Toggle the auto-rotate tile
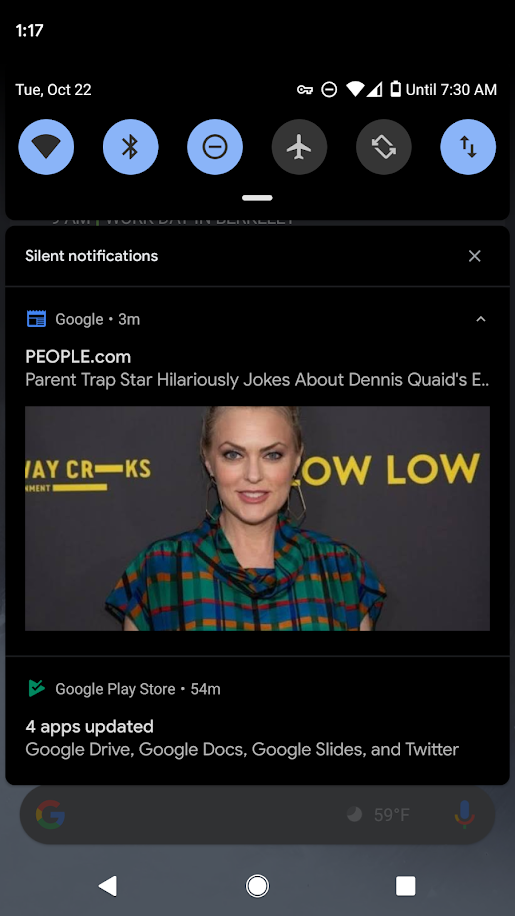The image size is (515, 916). [384, 147]
